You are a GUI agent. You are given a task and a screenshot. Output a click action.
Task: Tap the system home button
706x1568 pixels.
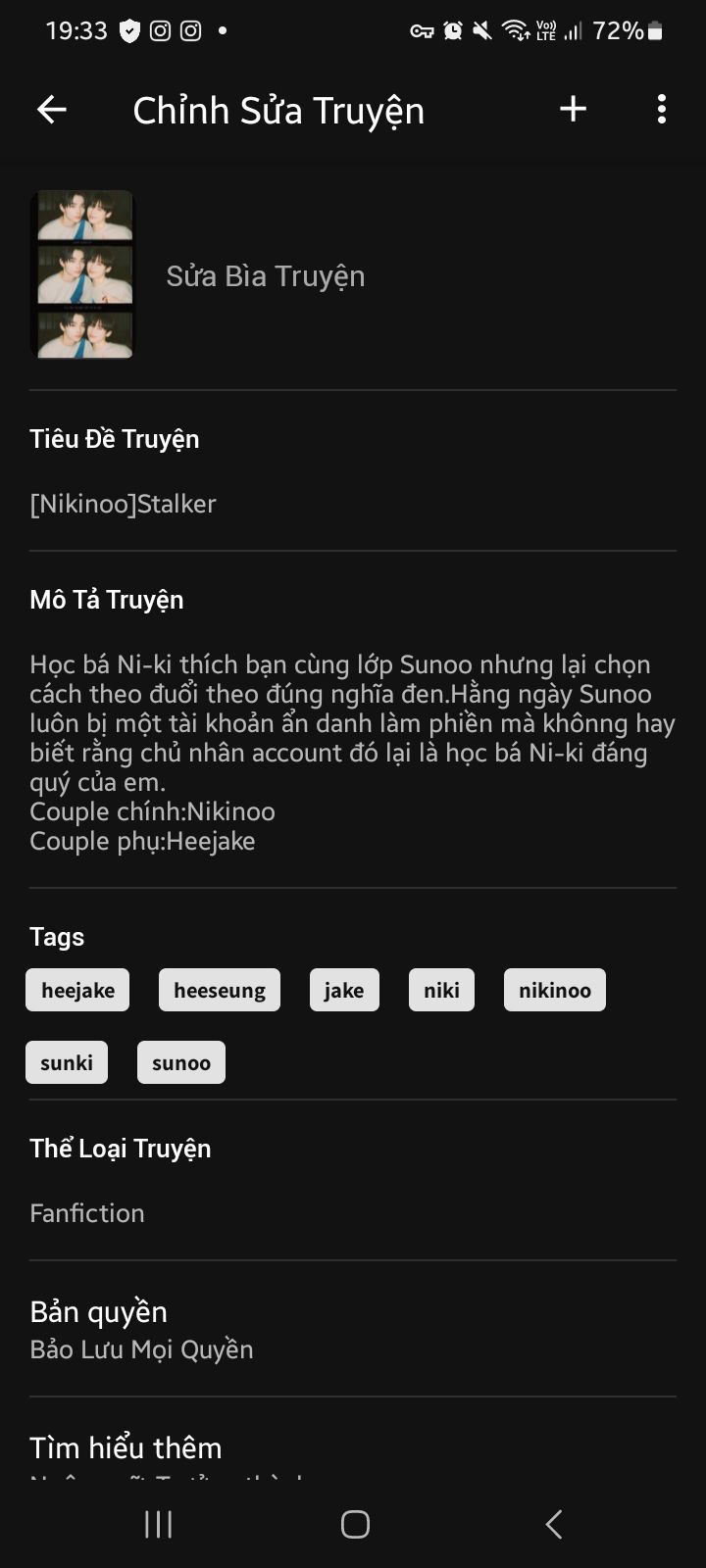pyautogui.click(x=355, y=1524)
